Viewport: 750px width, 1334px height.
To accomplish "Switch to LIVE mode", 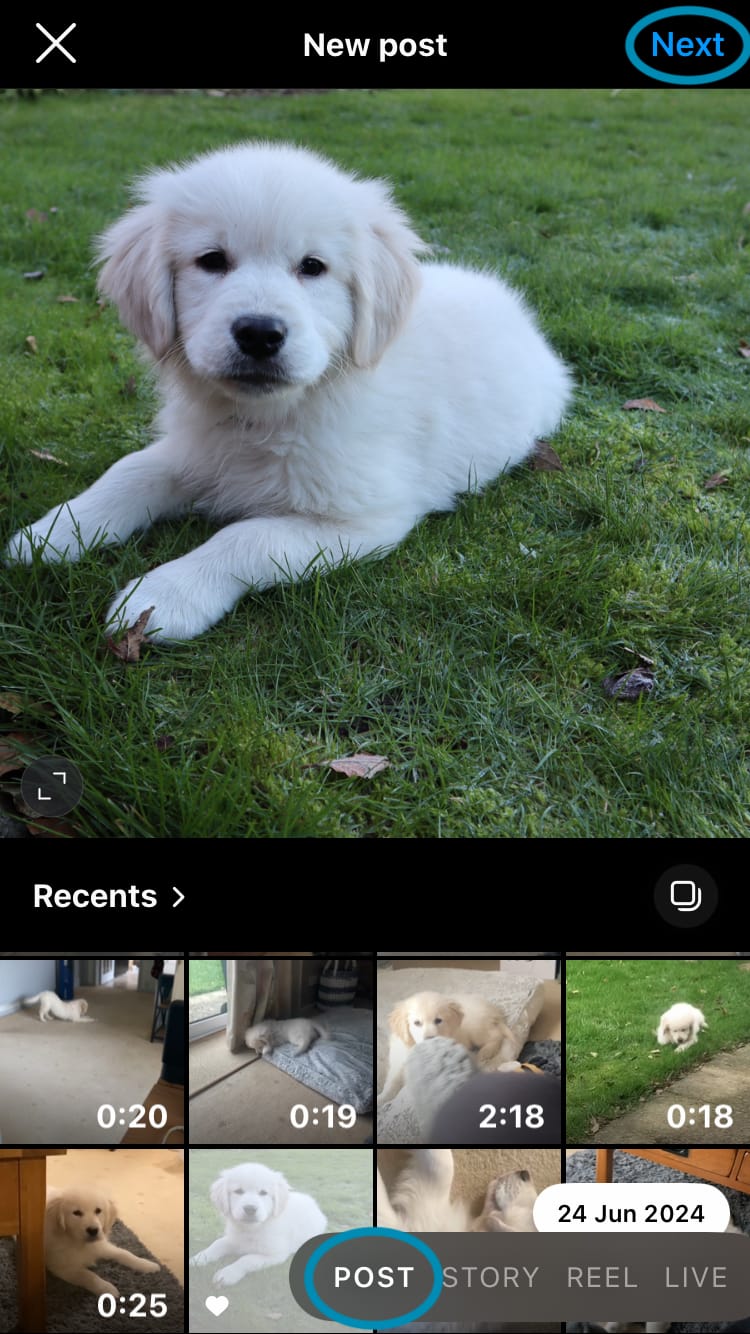I will (x=696, y=1277).
